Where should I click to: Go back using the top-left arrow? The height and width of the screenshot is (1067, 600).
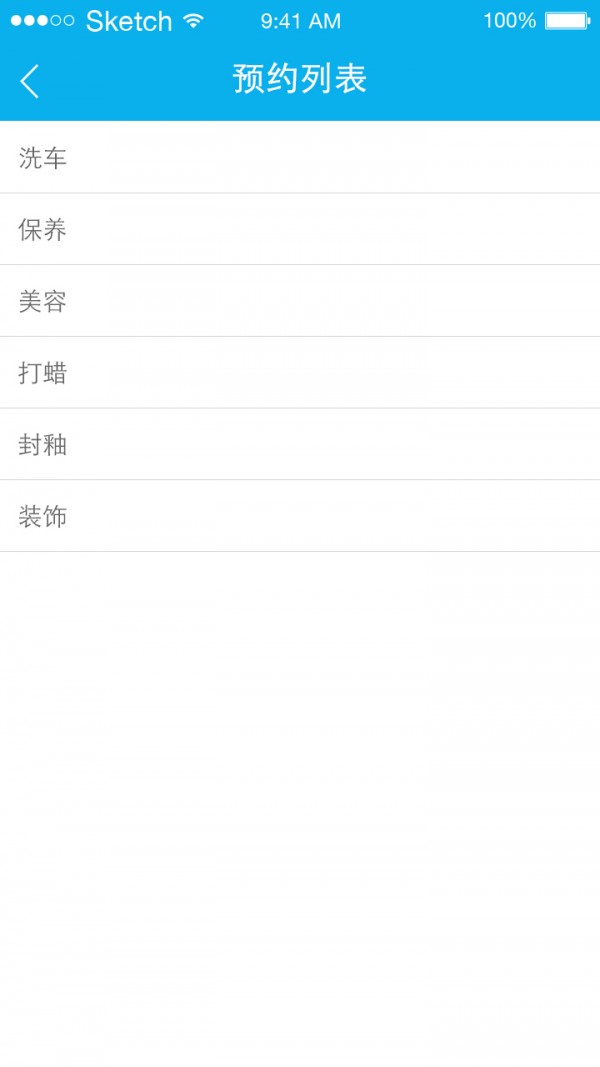pyautogui.click(x=30, y=81)
